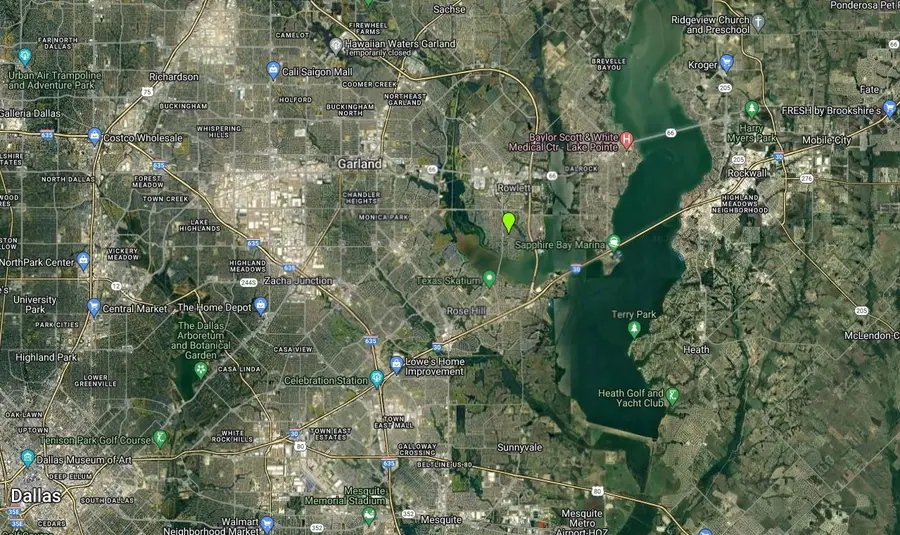Open Dallas Arboretum and Botanical Garden marker
The image size is (900, 535).
coord(201,370)
